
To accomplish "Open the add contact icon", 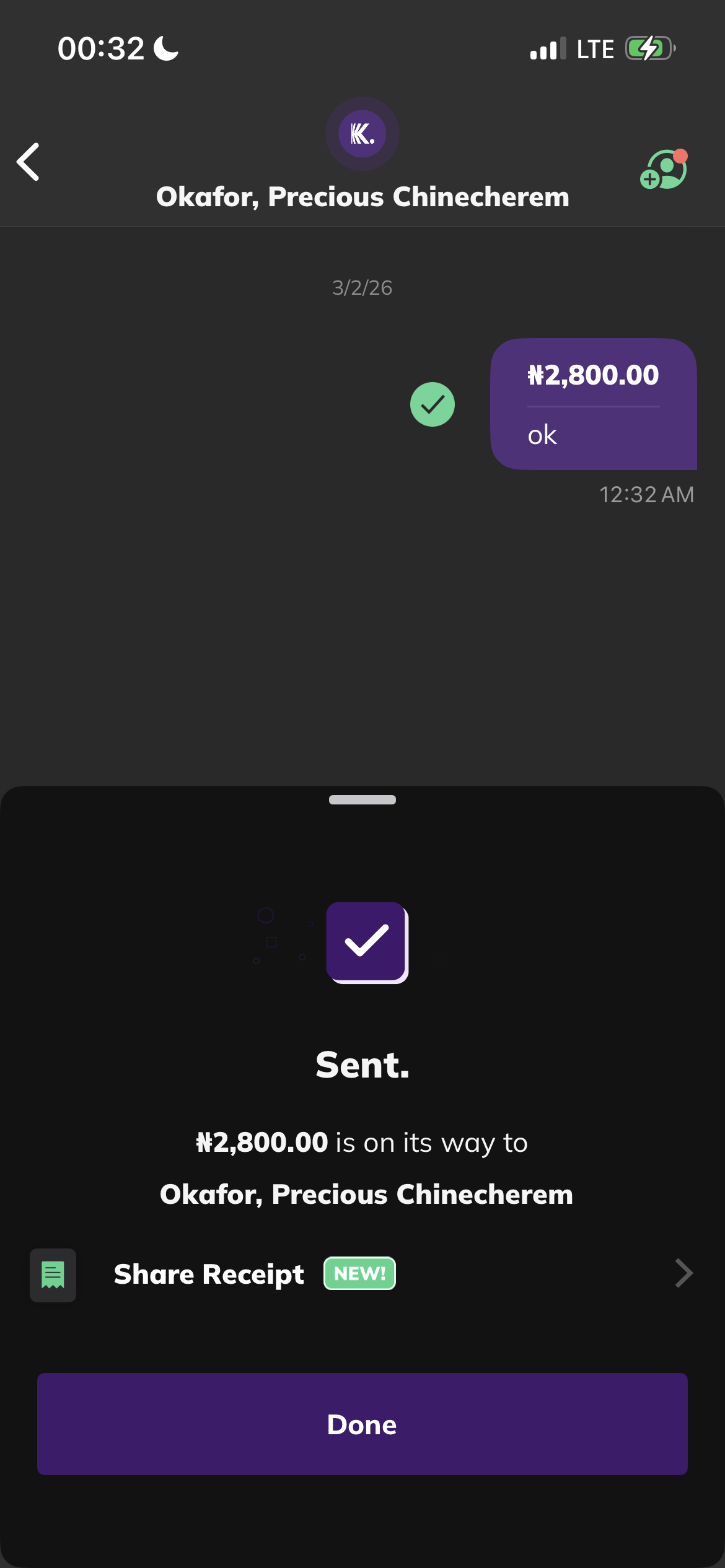I will (663, 170).
